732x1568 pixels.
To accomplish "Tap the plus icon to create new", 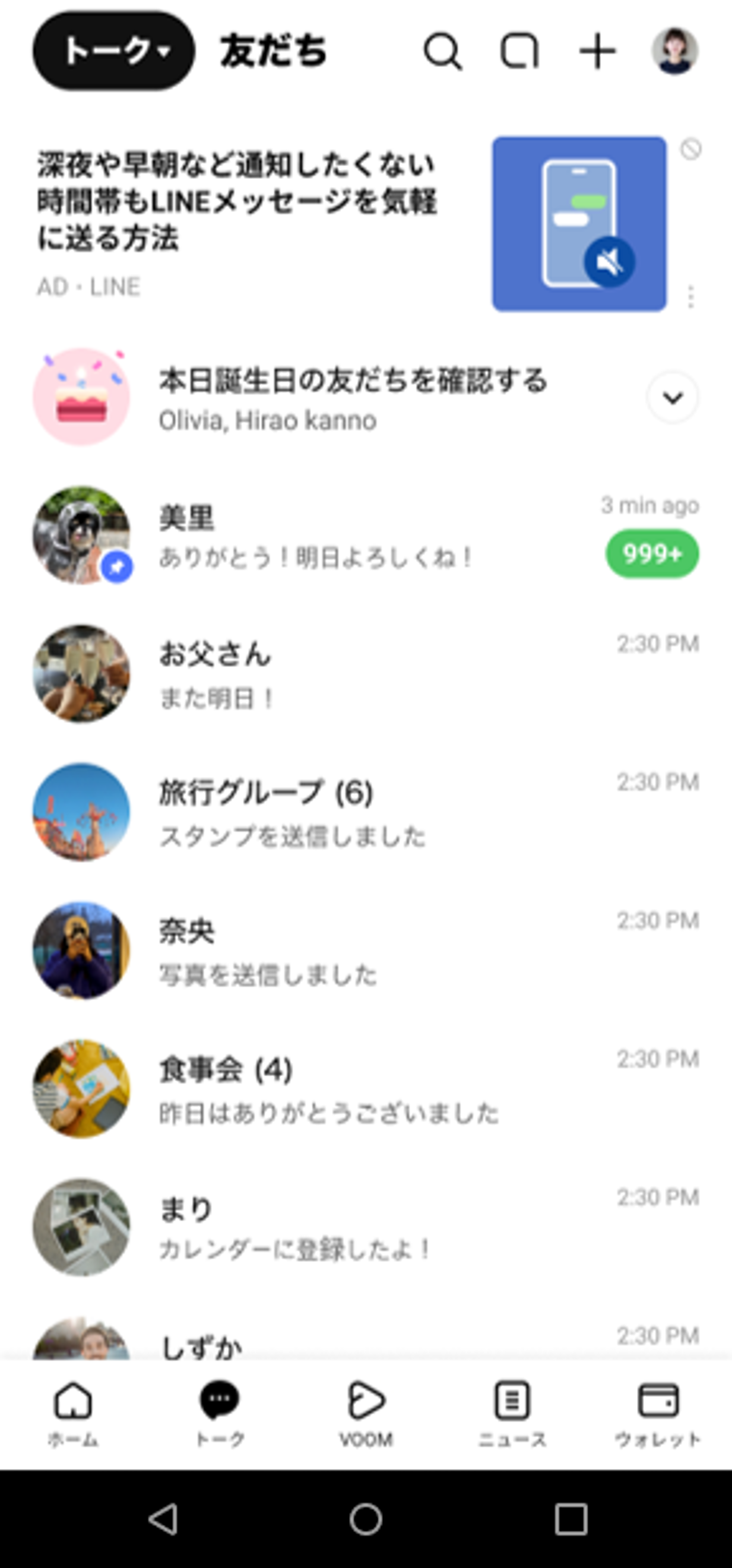I will (x=597, y=51).
